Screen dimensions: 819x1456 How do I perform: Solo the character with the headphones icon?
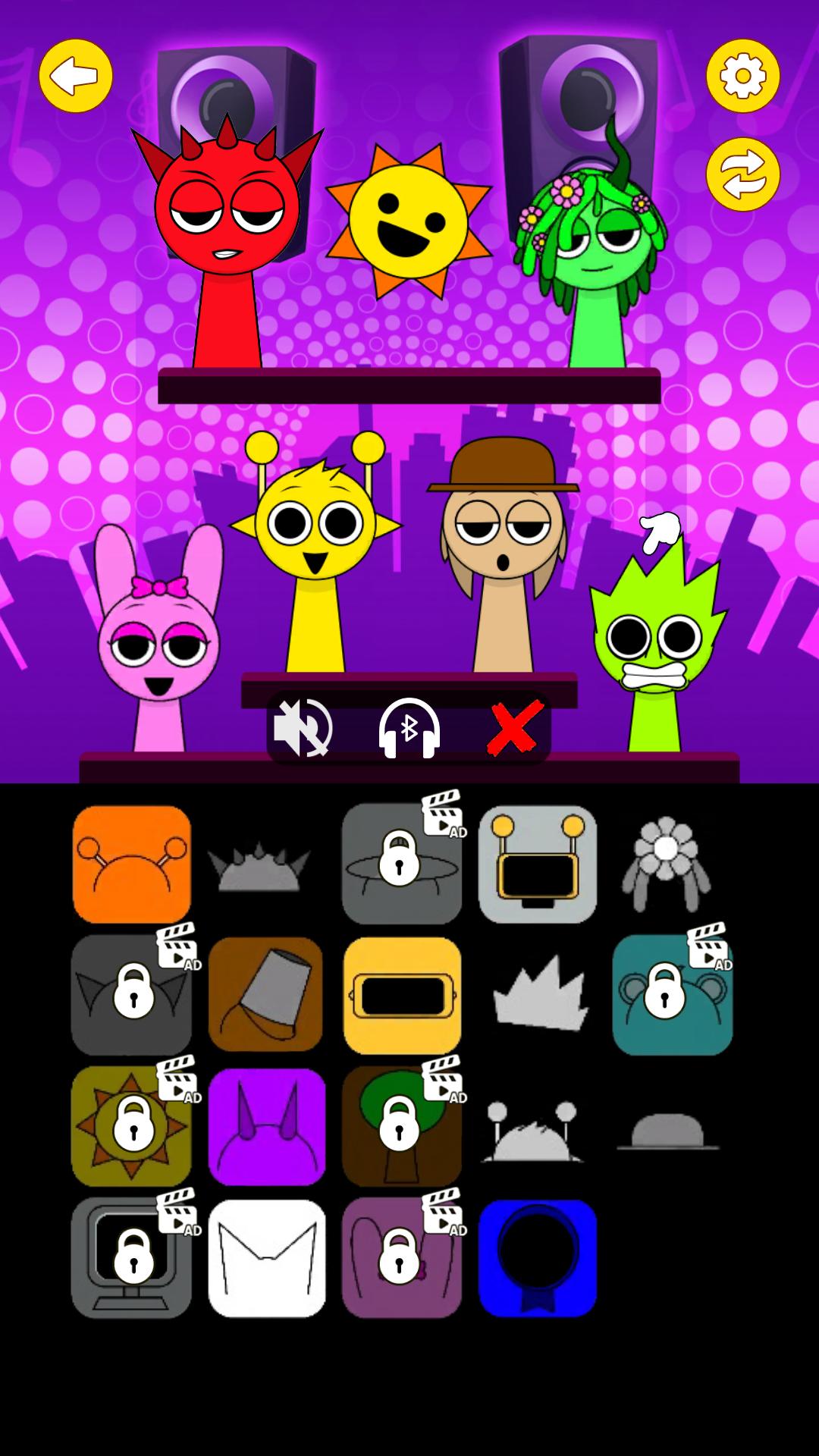point(409,729)
